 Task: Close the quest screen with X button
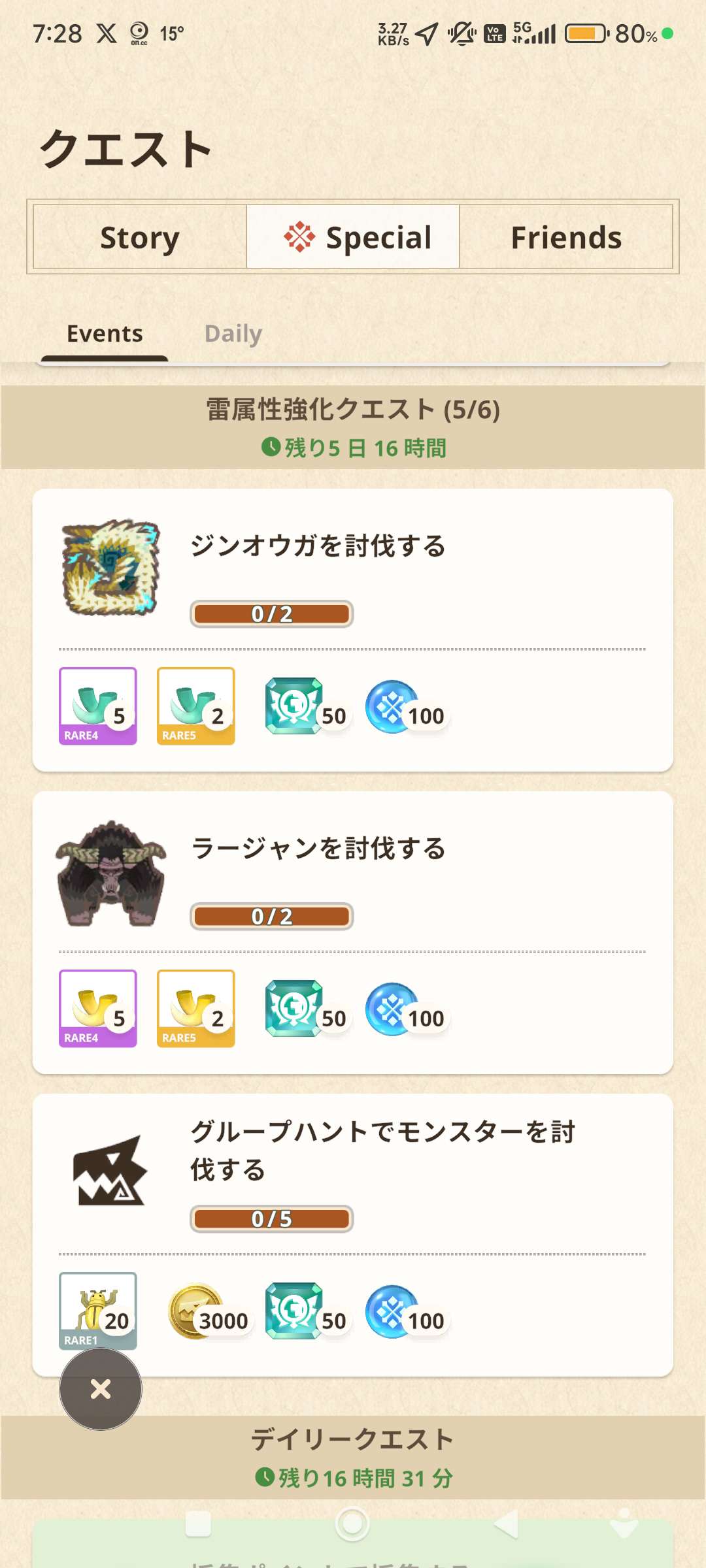pos(101,1388)
